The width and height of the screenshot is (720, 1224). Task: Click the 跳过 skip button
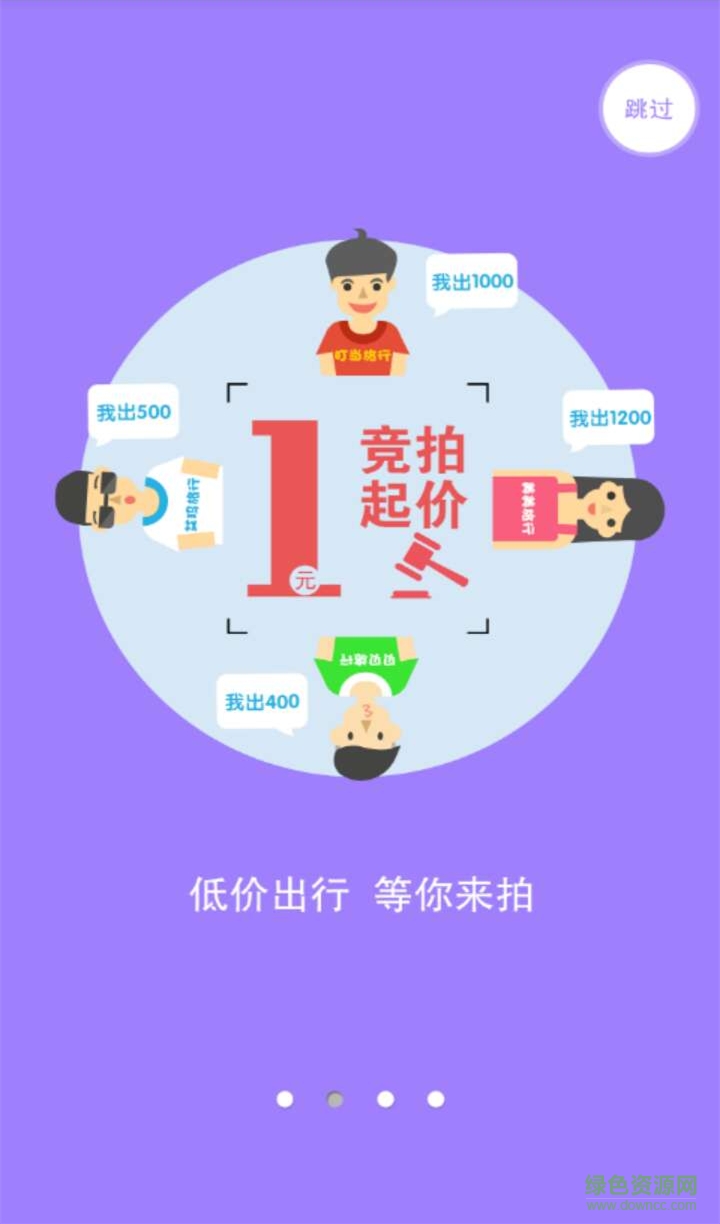648,110
